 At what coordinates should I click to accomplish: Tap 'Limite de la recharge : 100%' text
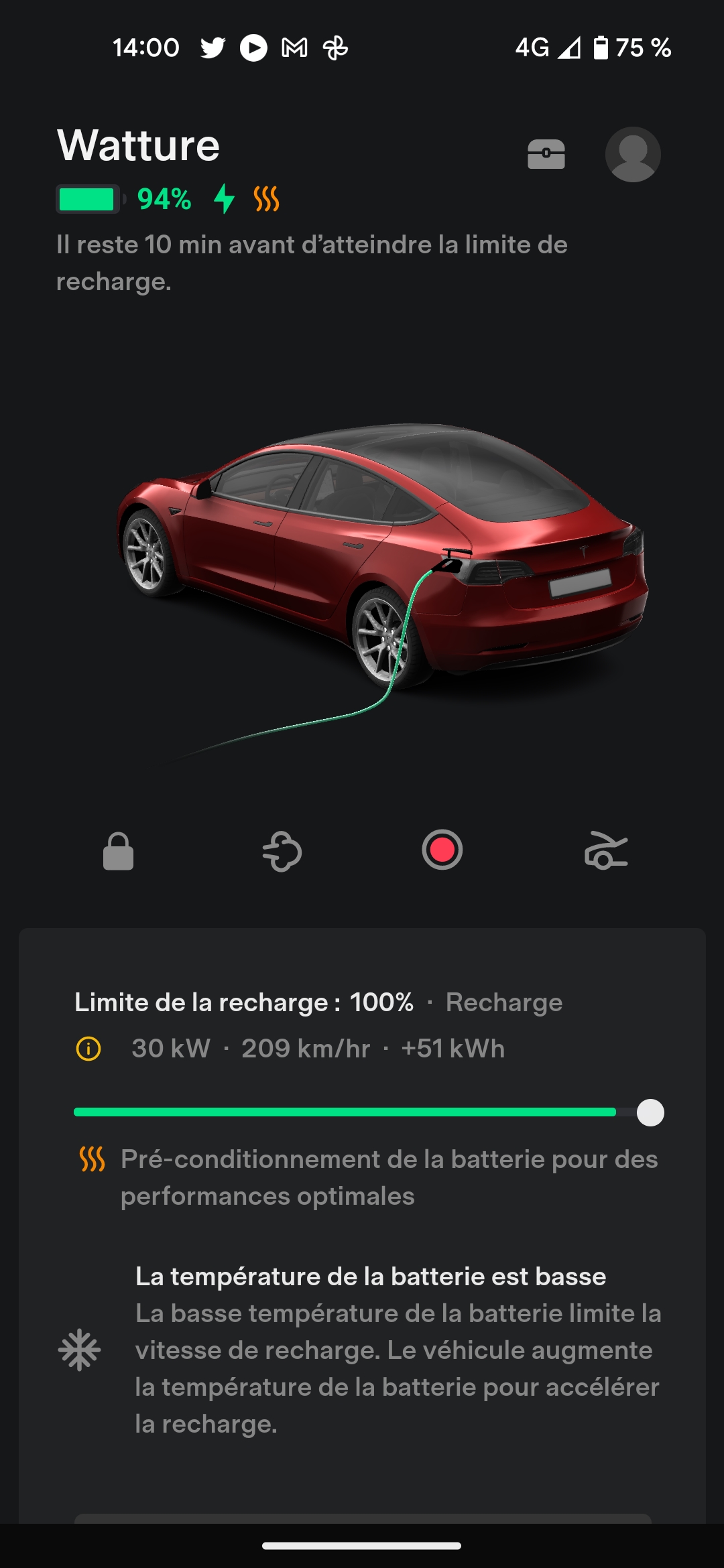244,1002
